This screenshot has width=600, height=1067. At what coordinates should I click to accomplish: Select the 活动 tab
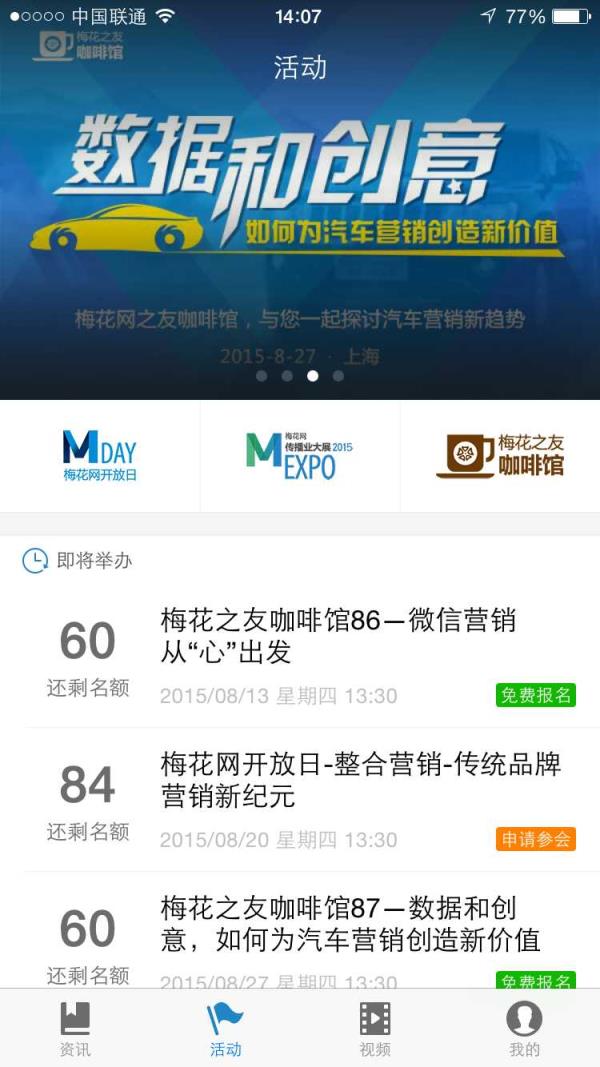click(x=225, y=1028)
